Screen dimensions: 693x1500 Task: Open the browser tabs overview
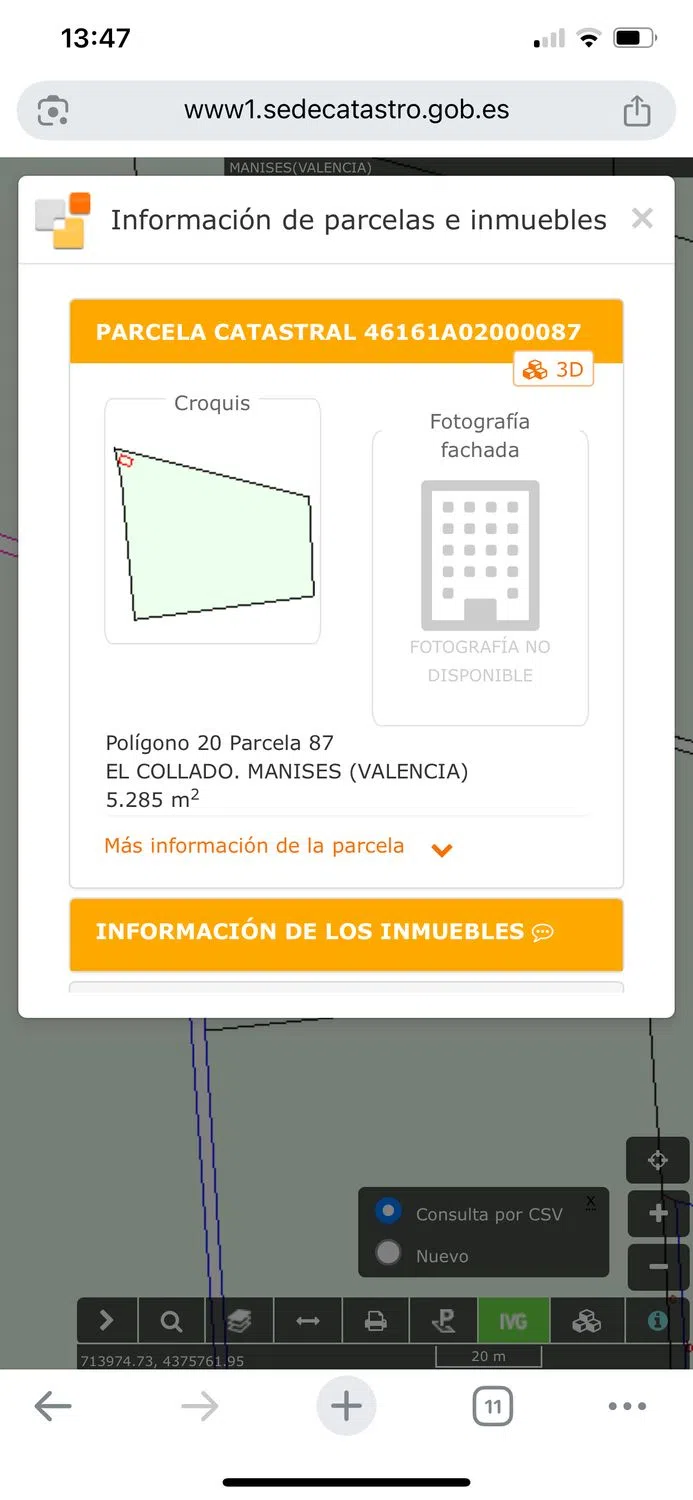(492, 1407)
